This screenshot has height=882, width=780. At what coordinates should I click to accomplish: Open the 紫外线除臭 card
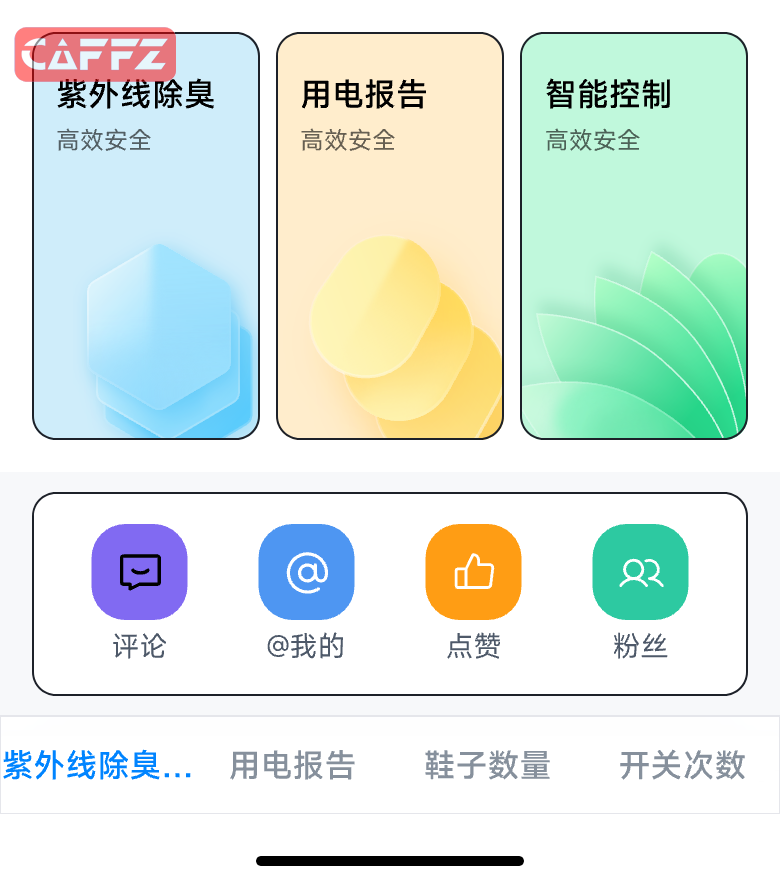click(146, 236)
